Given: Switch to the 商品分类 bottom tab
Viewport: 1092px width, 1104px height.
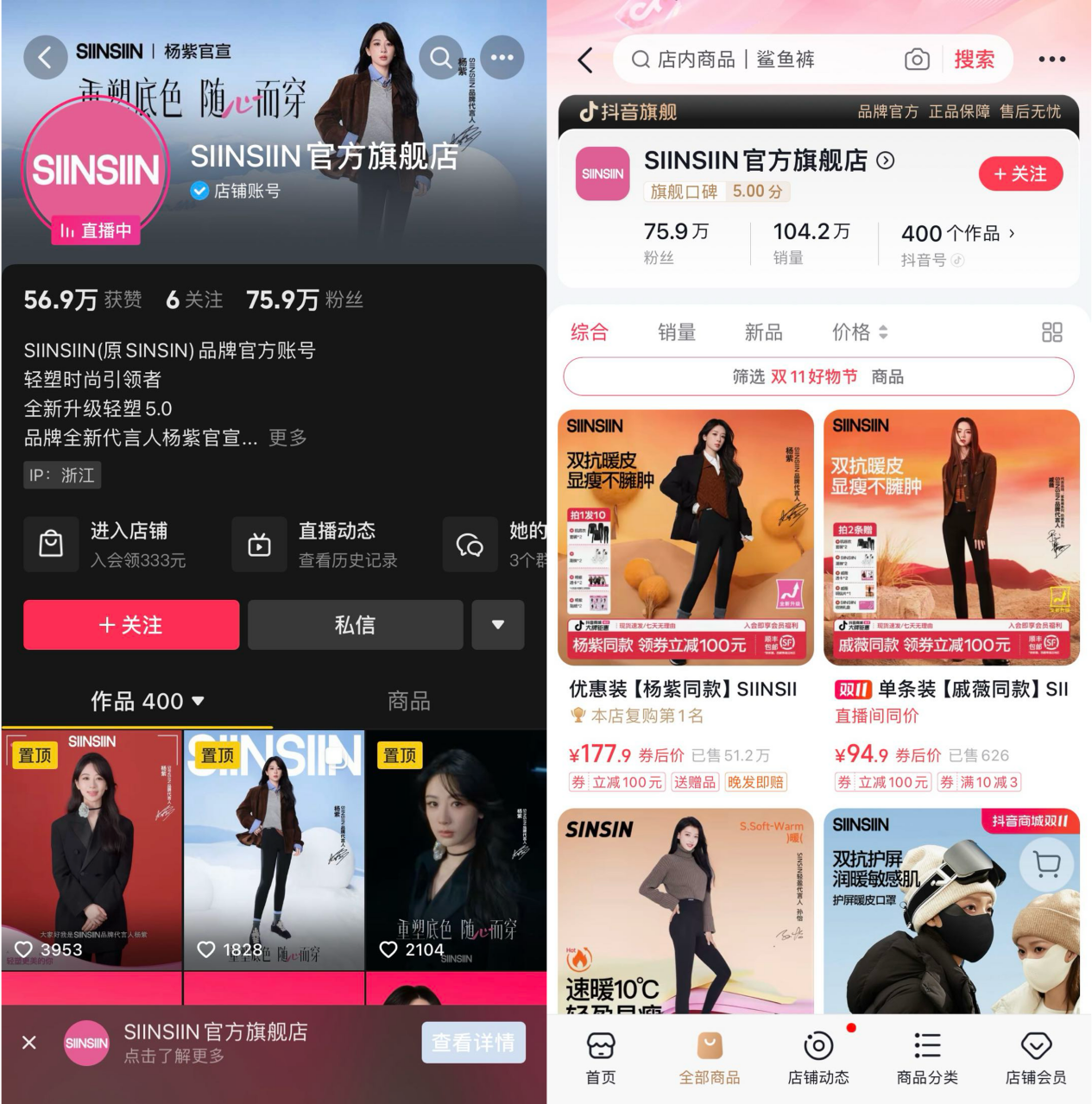Looking at the screenshot, I should coord(927,1057).
